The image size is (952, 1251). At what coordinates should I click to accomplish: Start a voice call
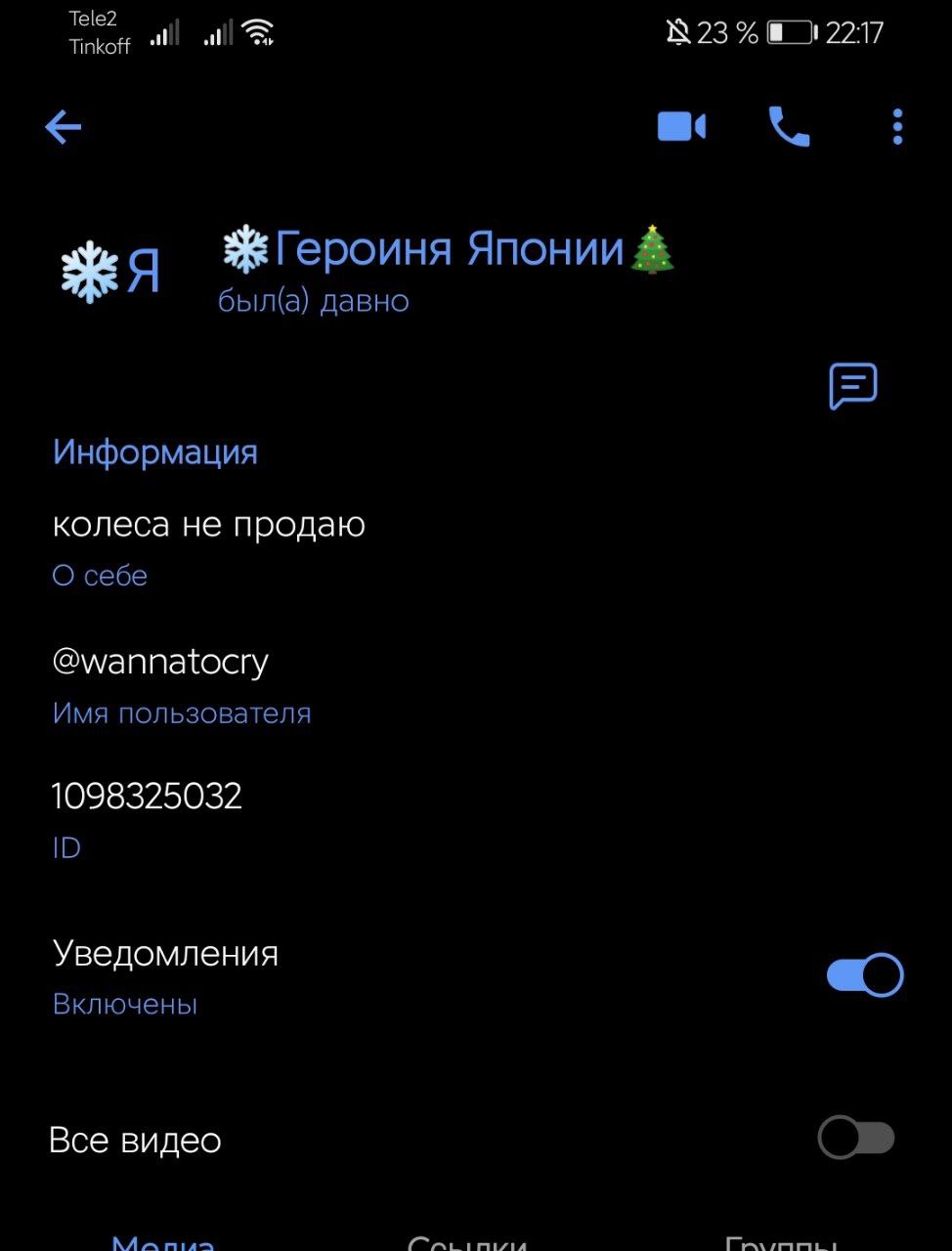[789, 127]
